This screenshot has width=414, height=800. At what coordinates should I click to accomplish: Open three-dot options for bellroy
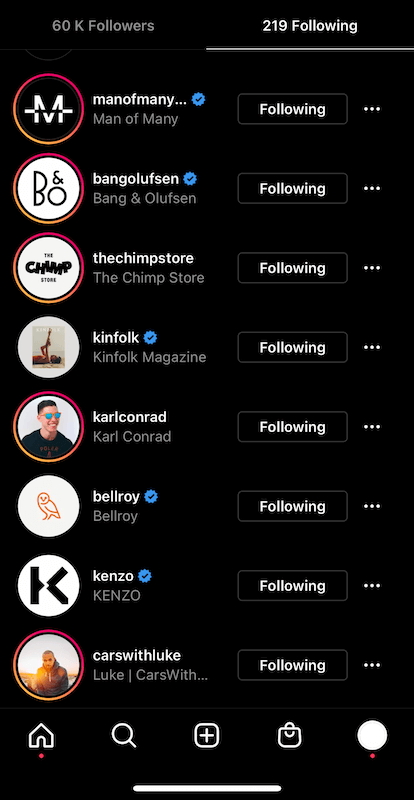372,506
